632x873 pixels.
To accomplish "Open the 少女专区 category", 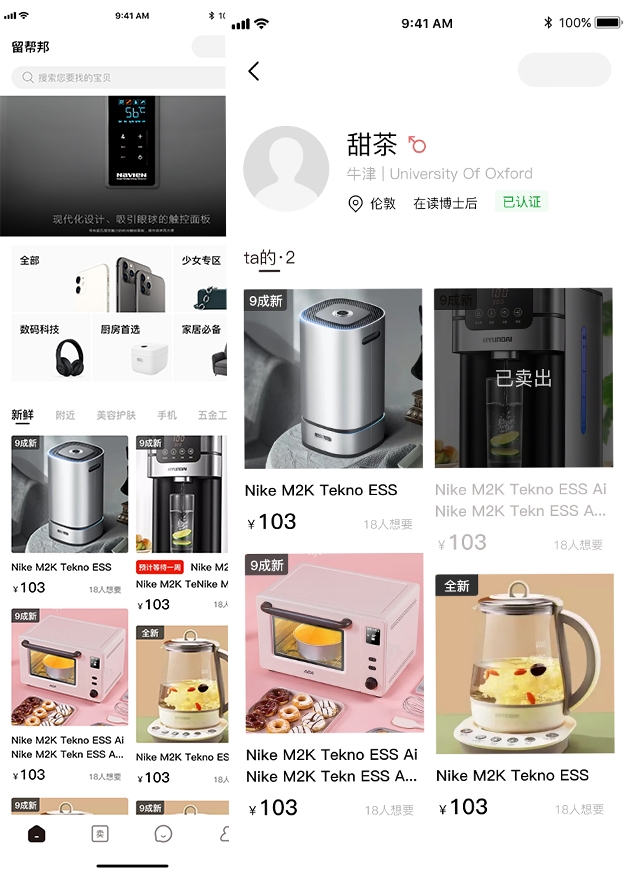I will pos(200,279).
